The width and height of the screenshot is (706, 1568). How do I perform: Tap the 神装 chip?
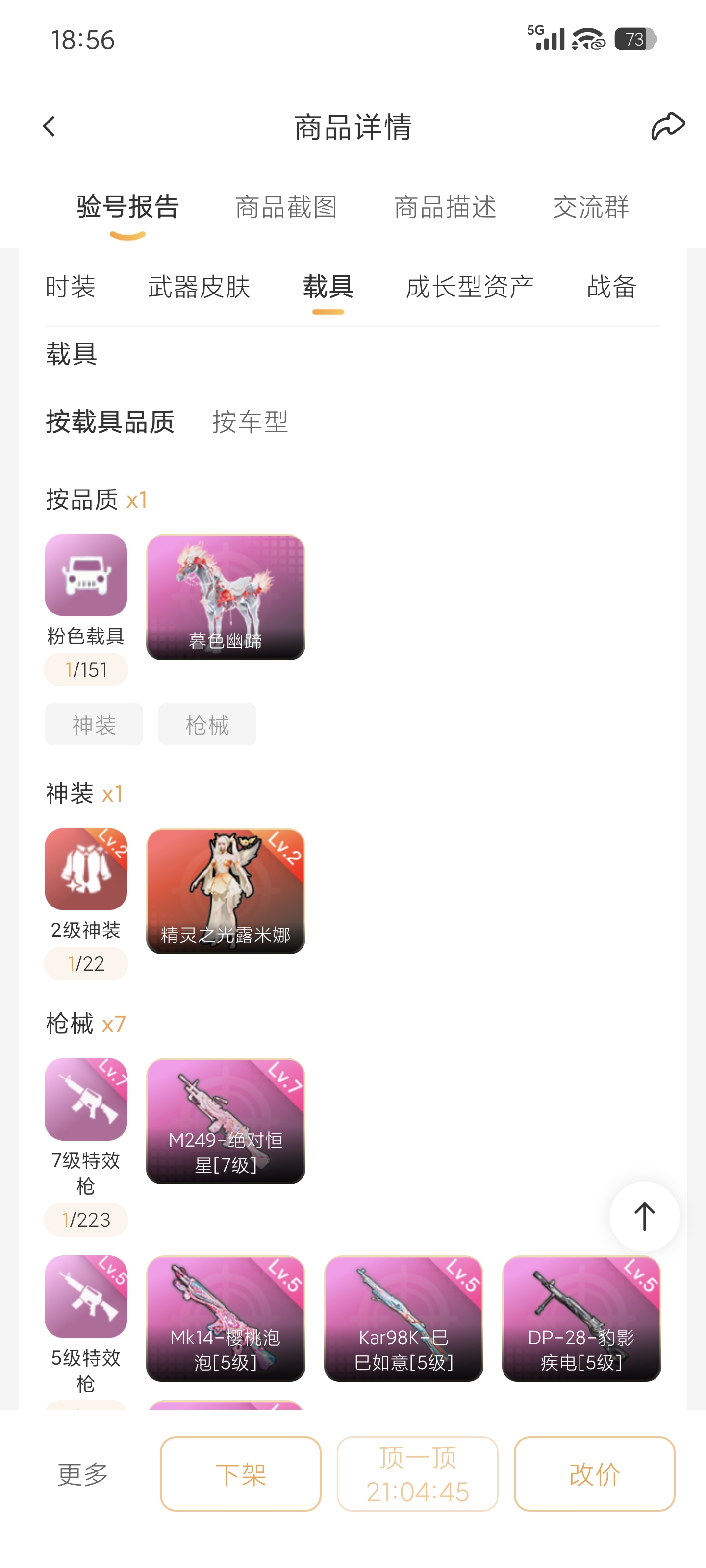(x=94, y=724)
